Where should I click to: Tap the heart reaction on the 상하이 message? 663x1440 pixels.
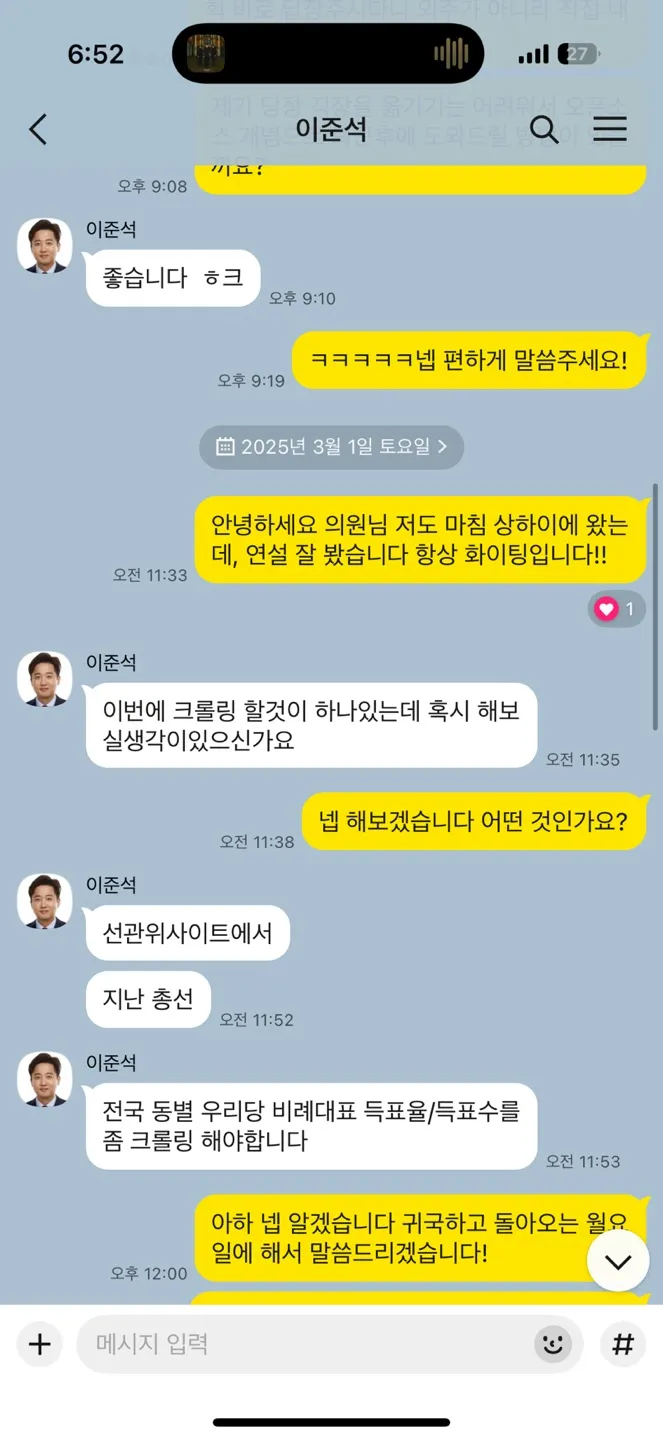[x=616, y=608]
